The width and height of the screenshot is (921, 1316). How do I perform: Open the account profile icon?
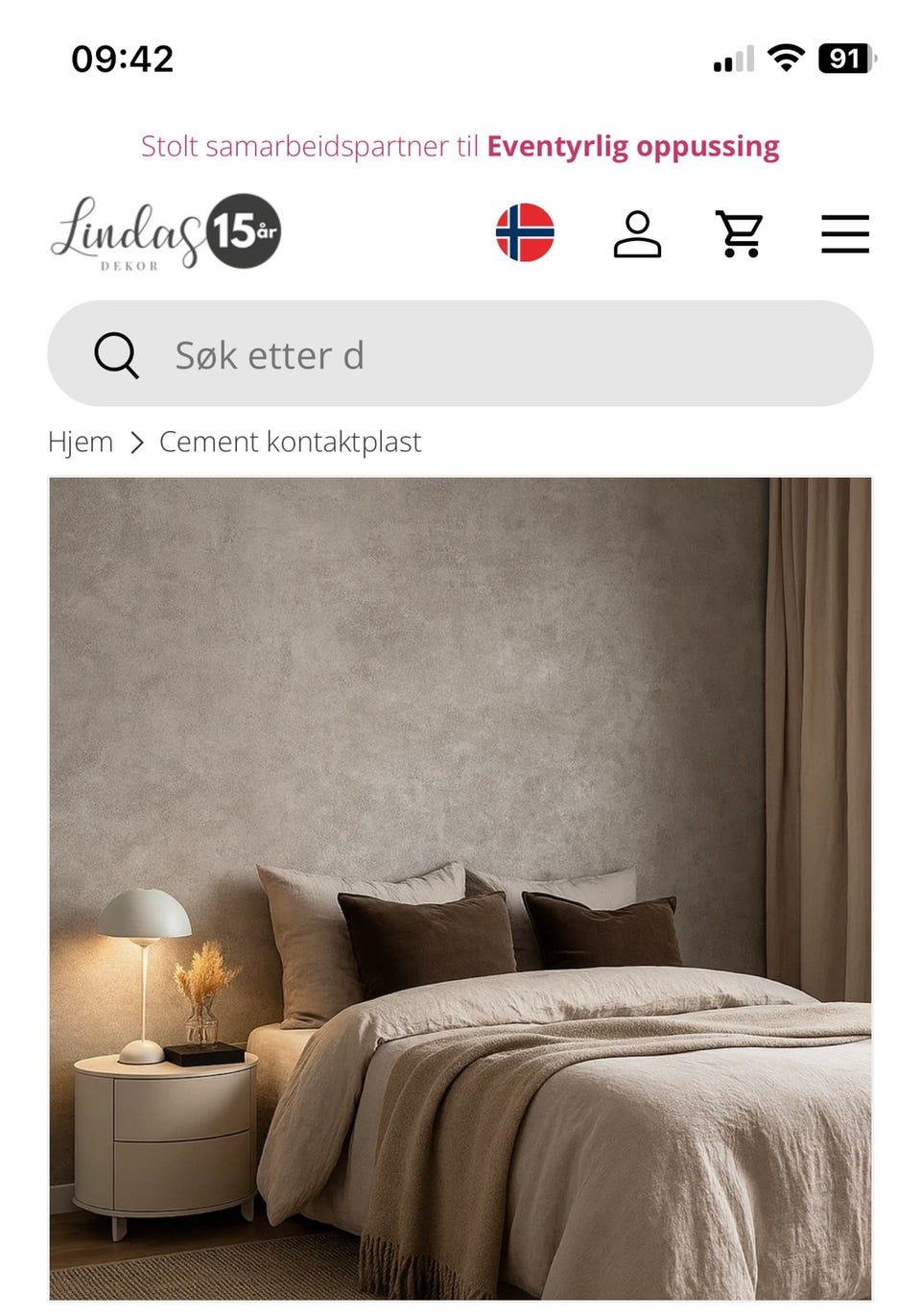click(x=638, y=235)
